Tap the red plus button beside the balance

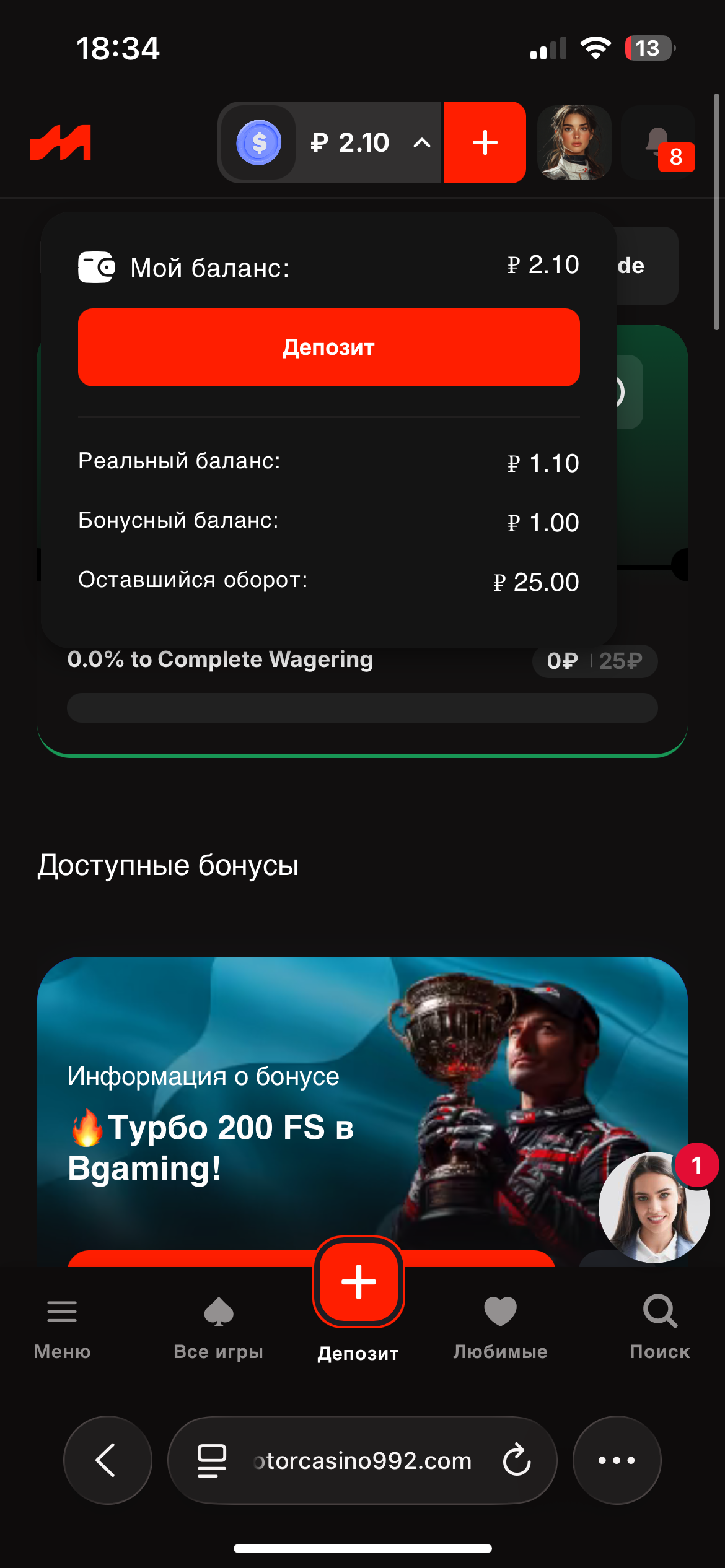click(485, 143)
